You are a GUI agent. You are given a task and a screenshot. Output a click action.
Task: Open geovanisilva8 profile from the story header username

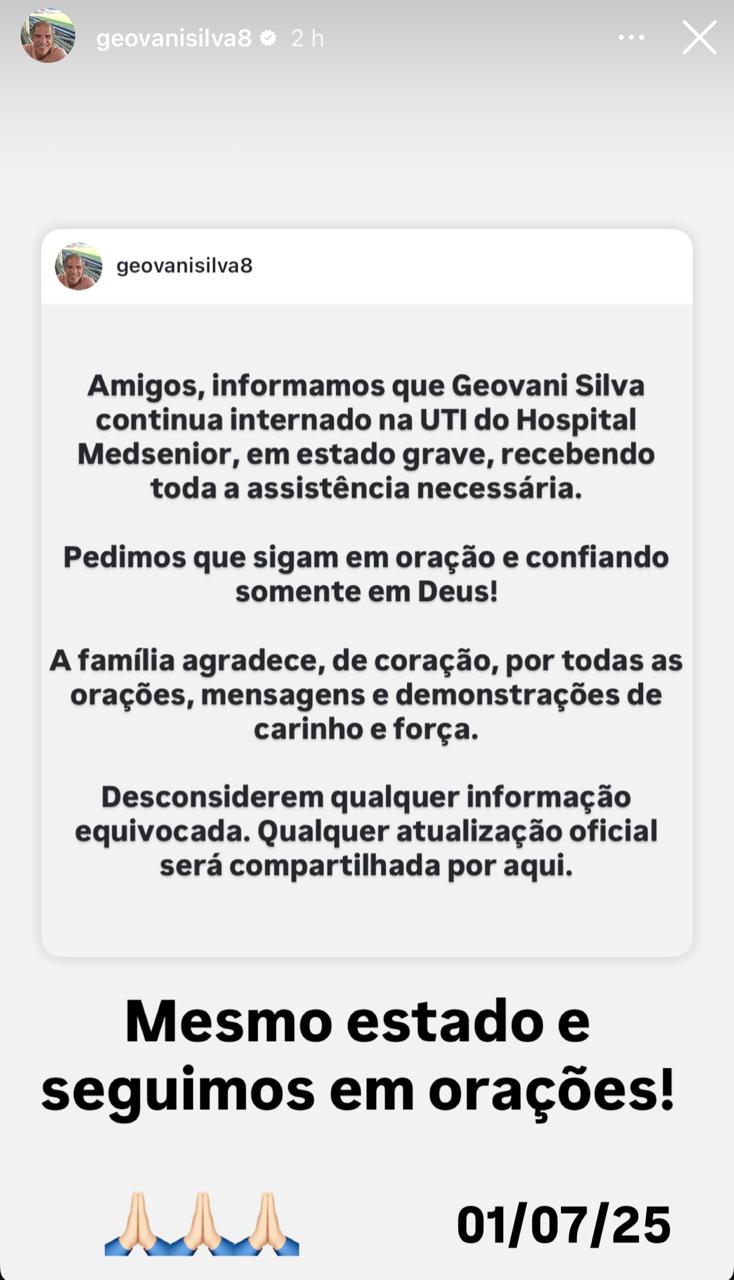coord(174,39)
